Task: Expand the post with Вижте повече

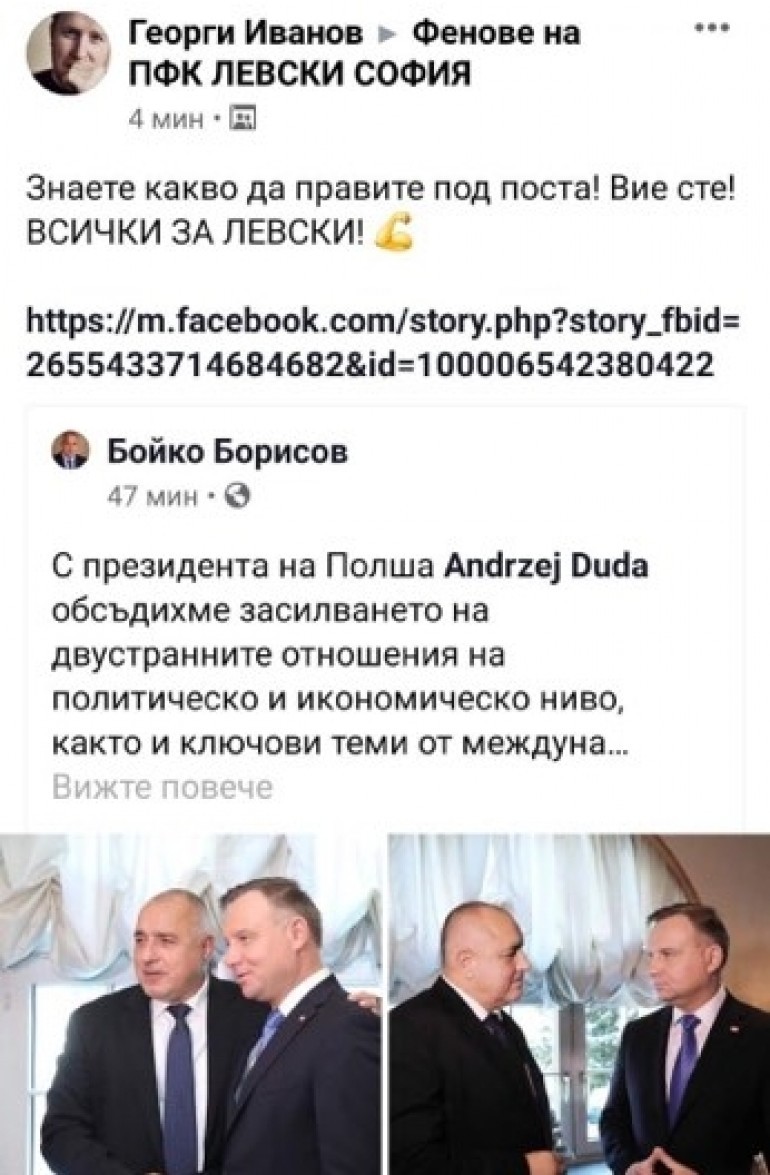Action: (162, 788)
